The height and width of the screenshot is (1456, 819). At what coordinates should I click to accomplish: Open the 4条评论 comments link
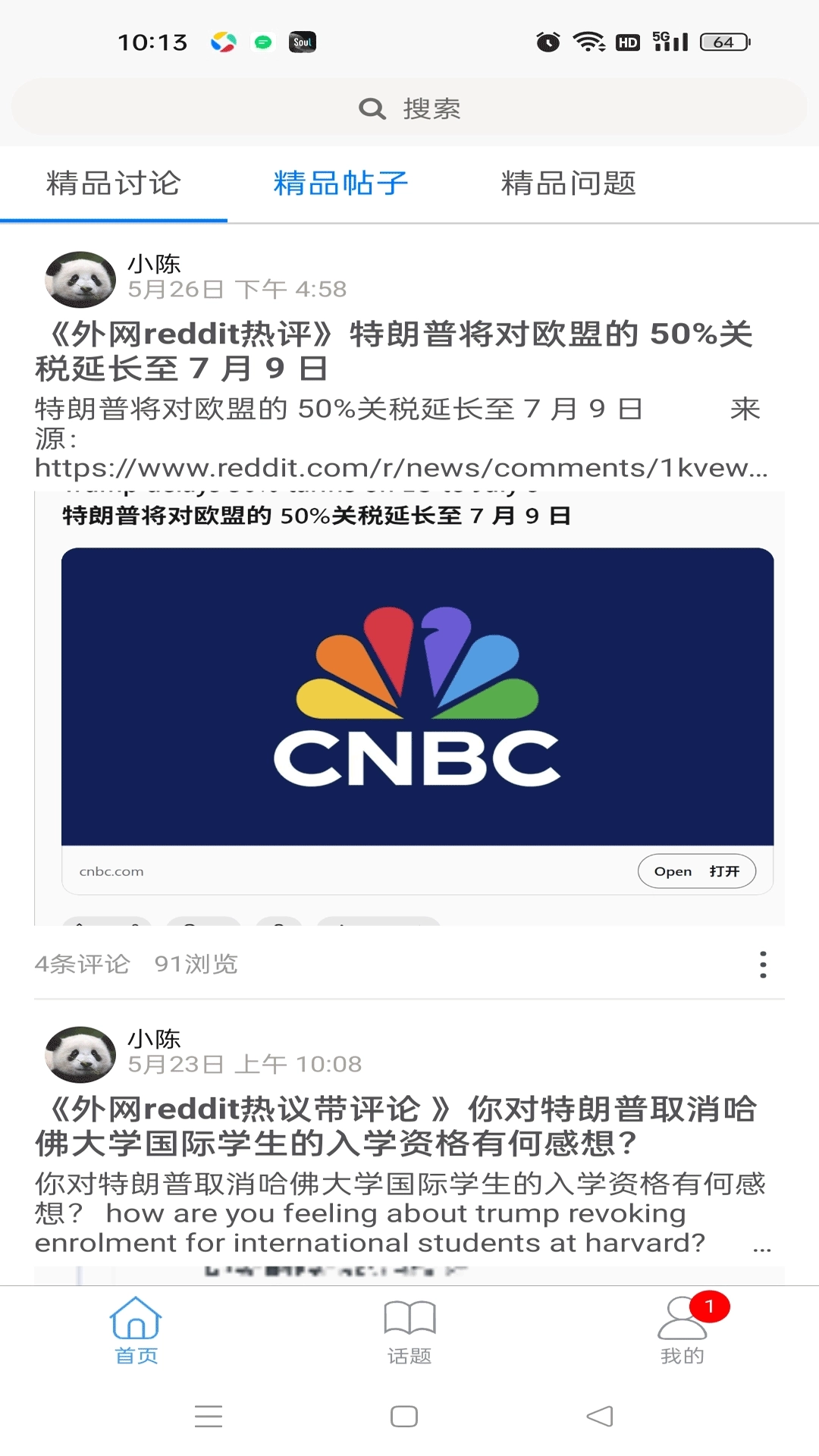coord(83,964)
